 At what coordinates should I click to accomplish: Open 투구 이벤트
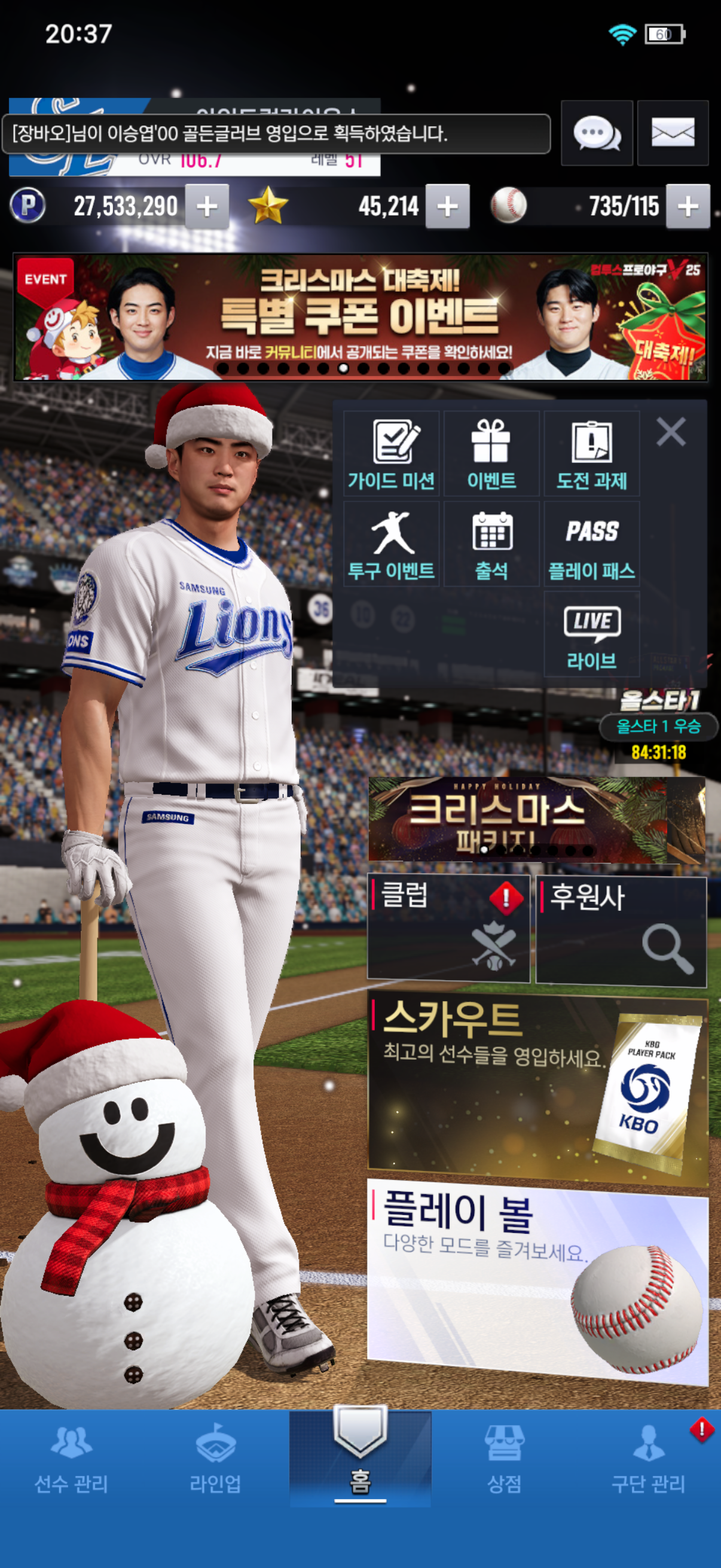pos(391,544)
